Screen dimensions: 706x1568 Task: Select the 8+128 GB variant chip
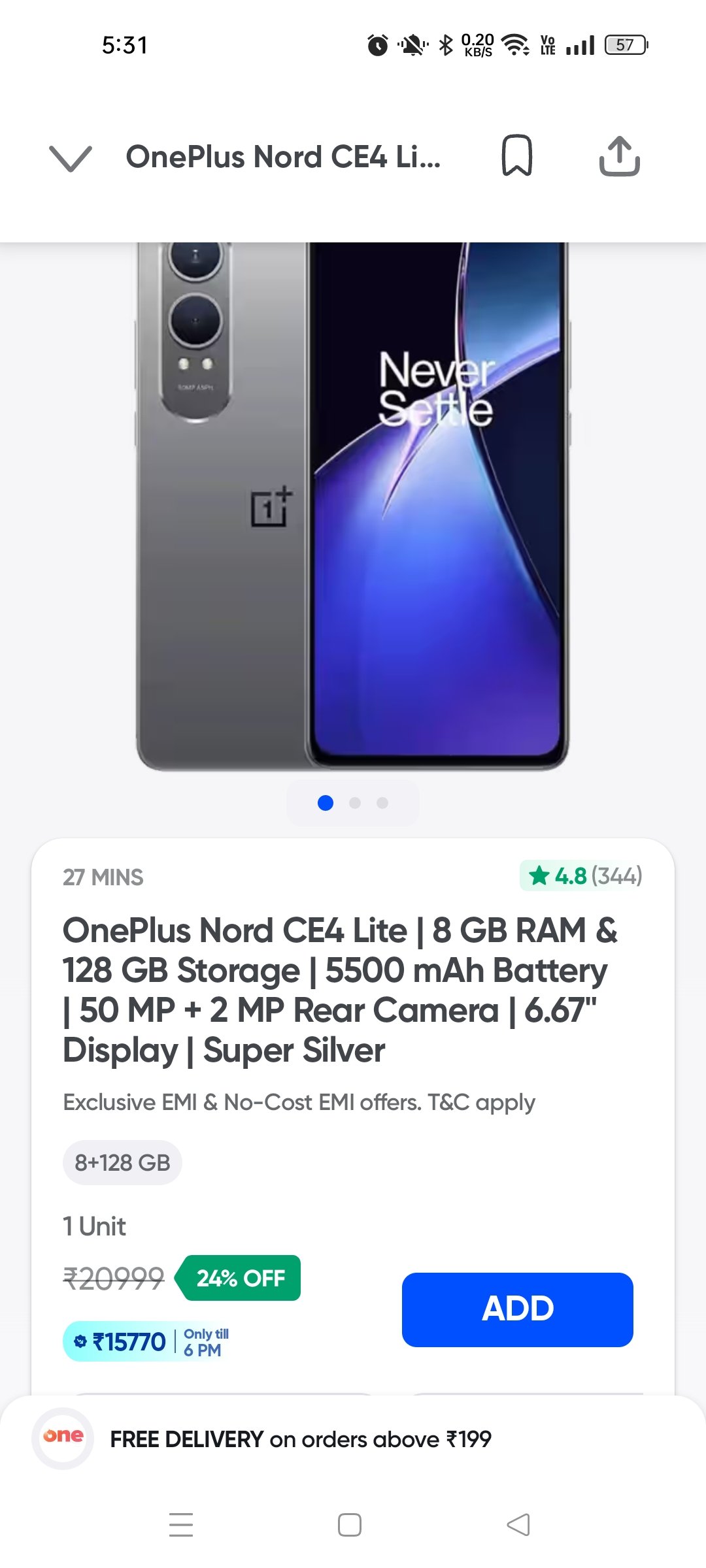(122, 1162)
